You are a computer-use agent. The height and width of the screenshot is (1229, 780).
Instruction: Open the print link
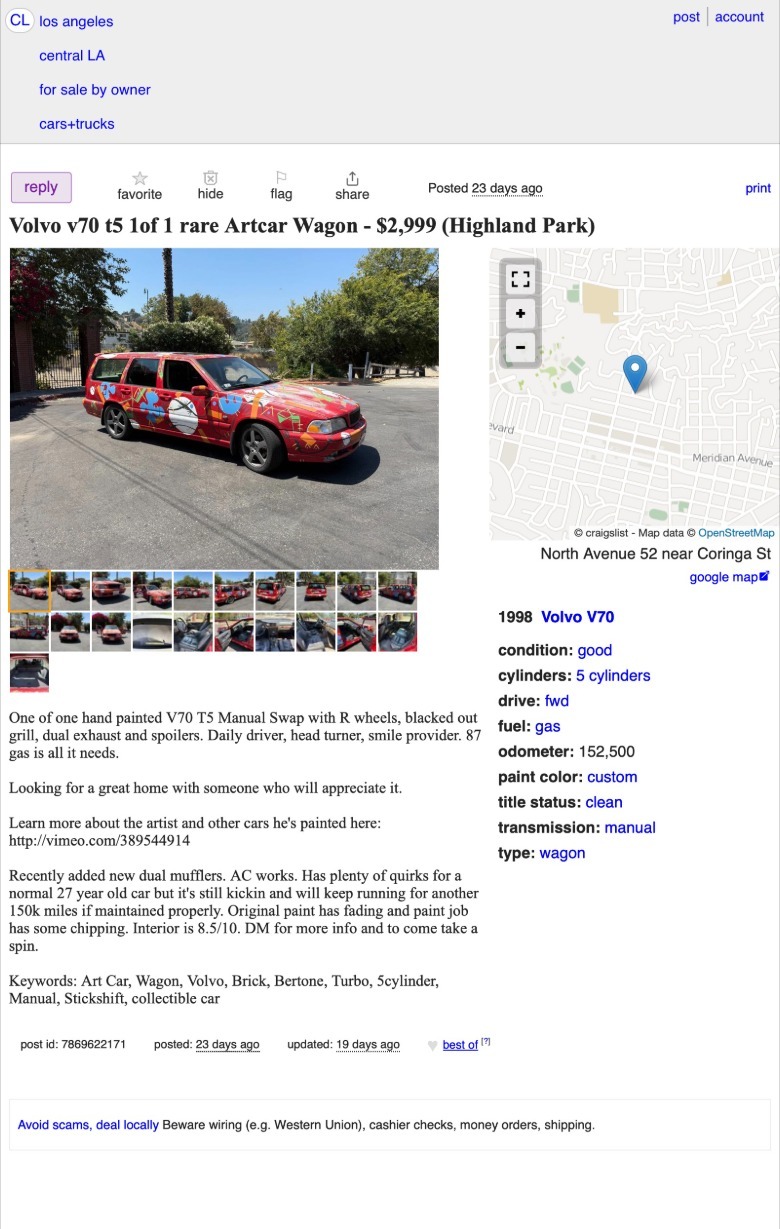point(758,188)
